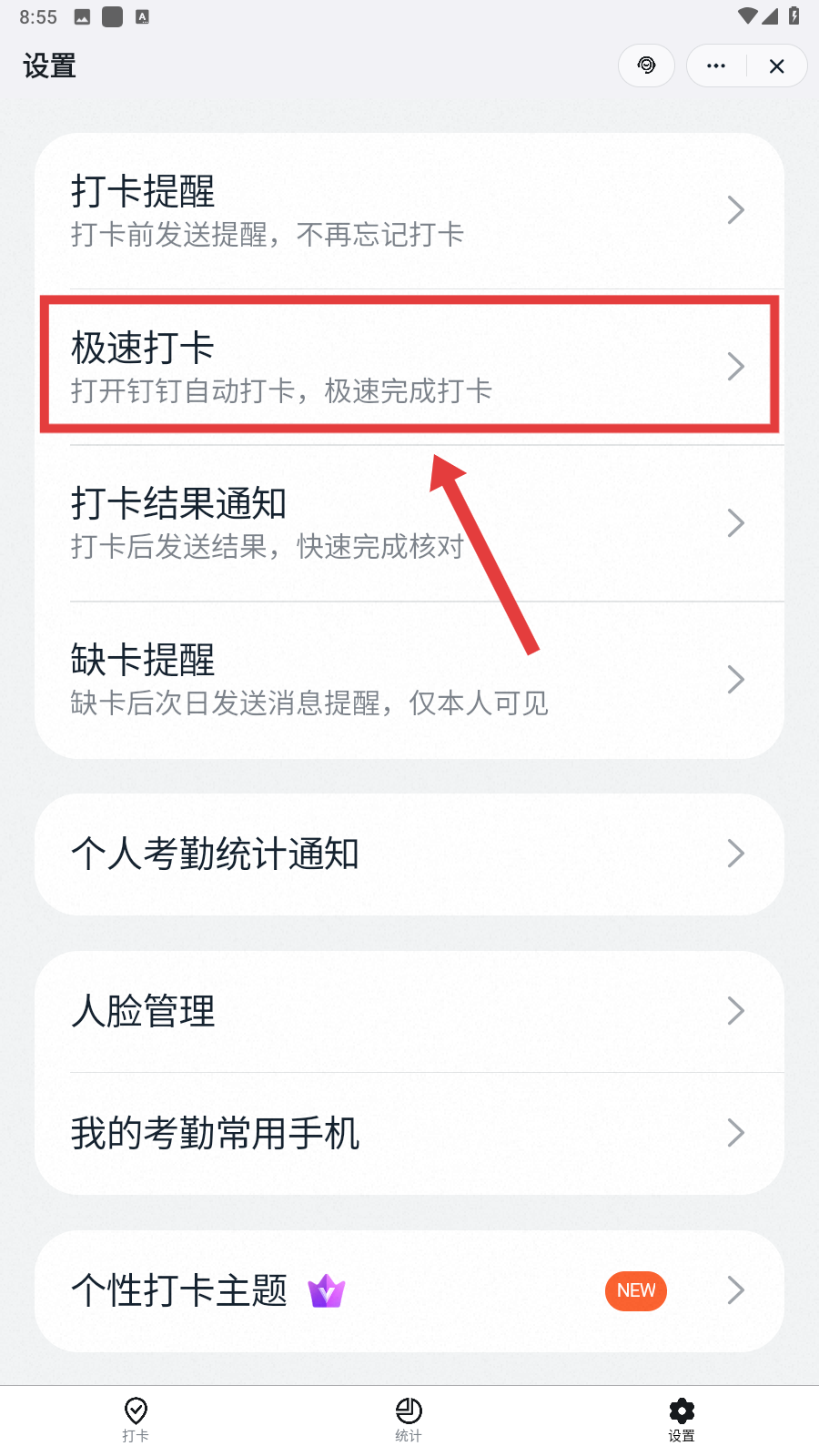Switch to the 打卡 tab

click(x=136, y=1419)
